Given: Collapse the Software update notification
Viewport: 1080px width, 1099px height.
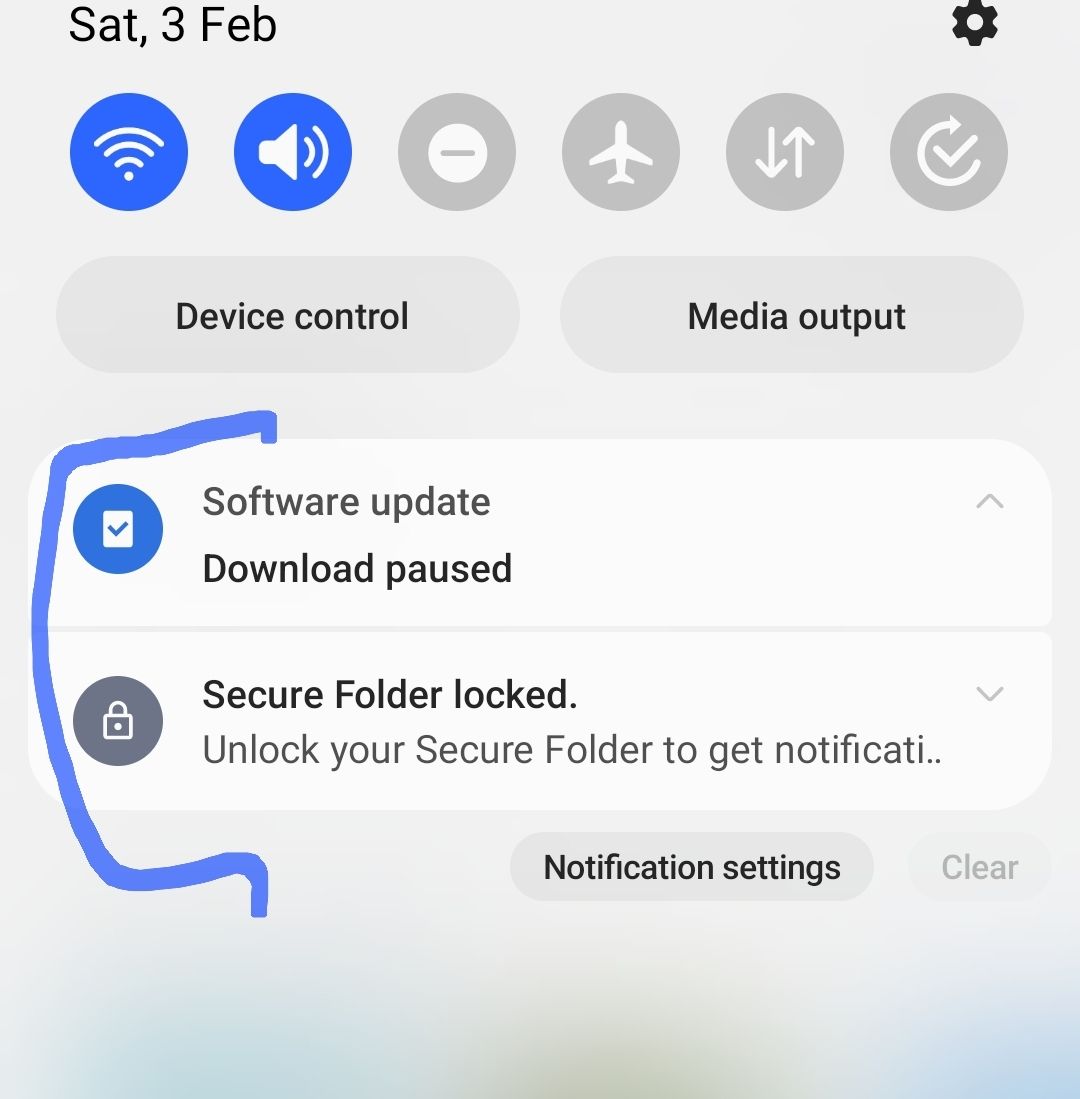Looking at the screenshot, I should tap(991, 502).
